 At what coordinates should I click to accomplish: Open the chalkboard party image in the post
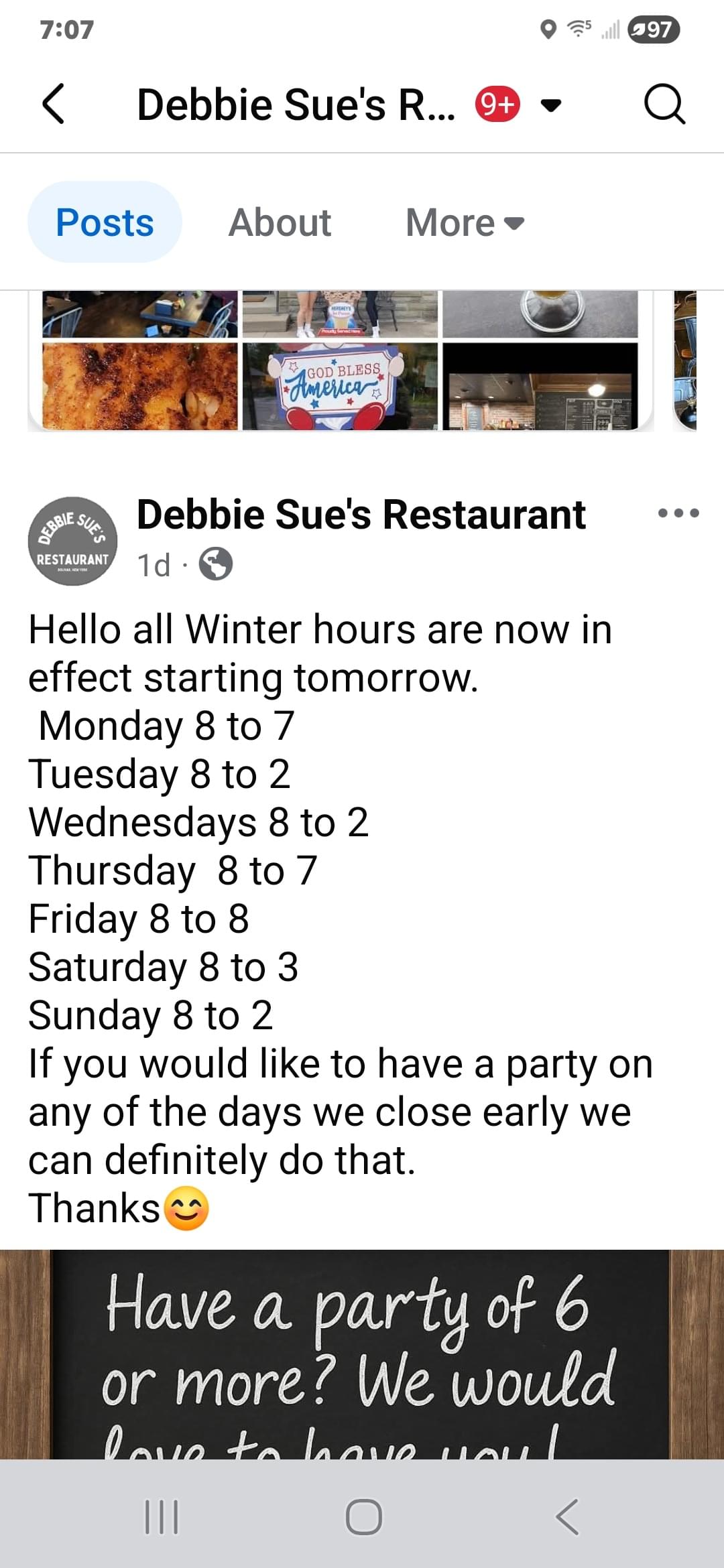(362, 1354)
